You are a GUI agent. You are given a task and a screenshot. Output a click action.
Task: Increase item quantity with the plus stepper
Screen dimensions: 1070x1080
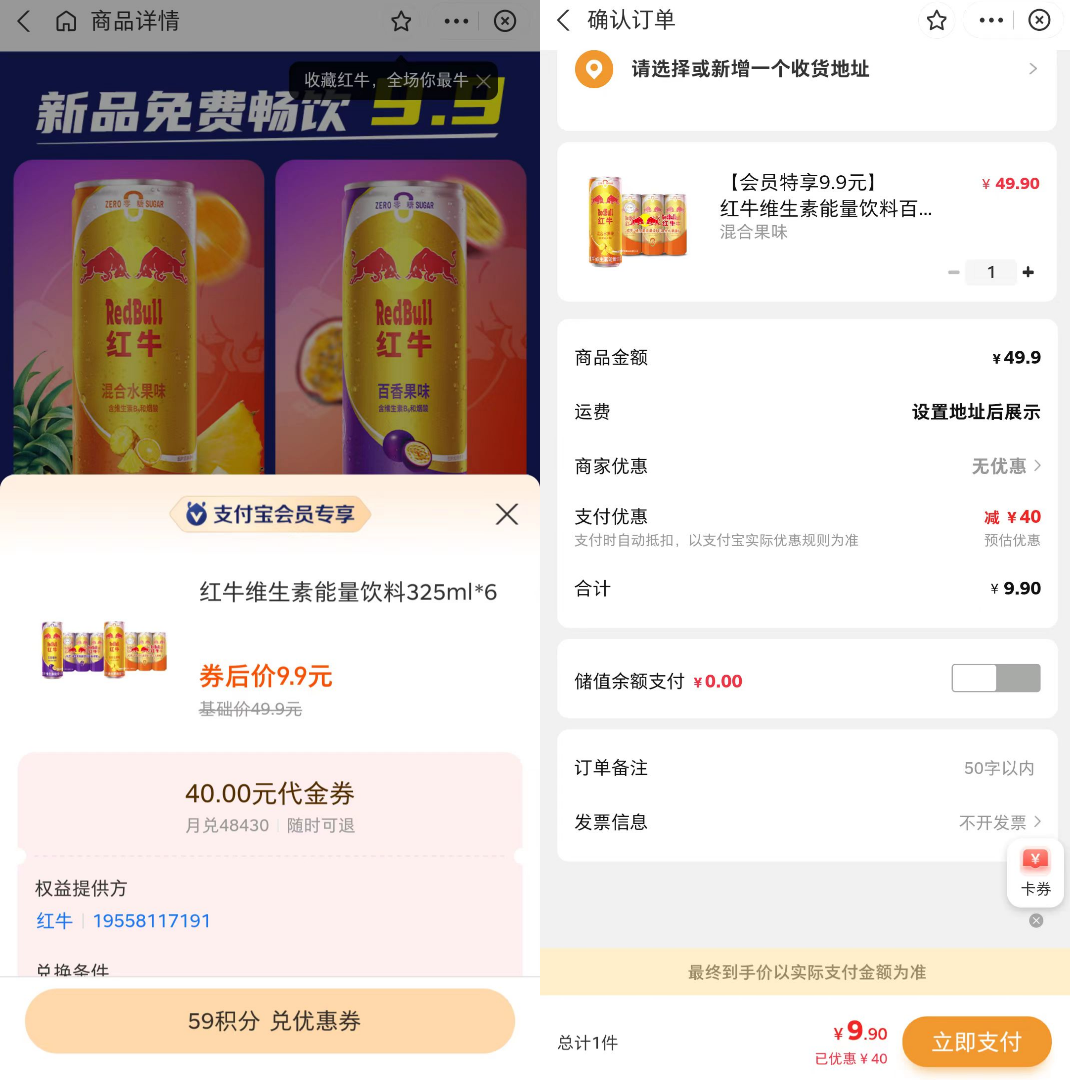(x=1028, y=272)
